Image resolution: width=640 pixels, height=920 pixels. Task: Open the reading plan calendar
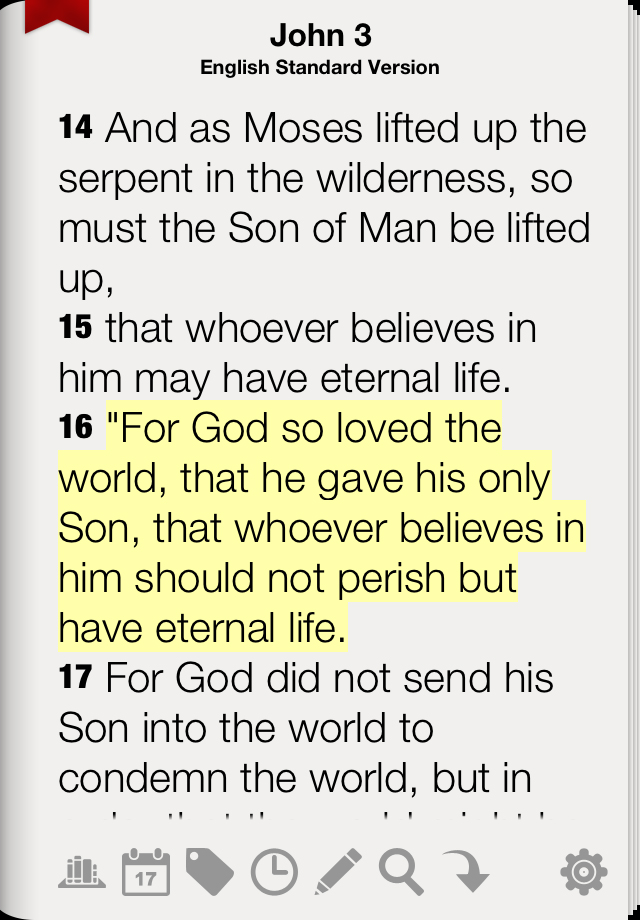click(146, 872)
